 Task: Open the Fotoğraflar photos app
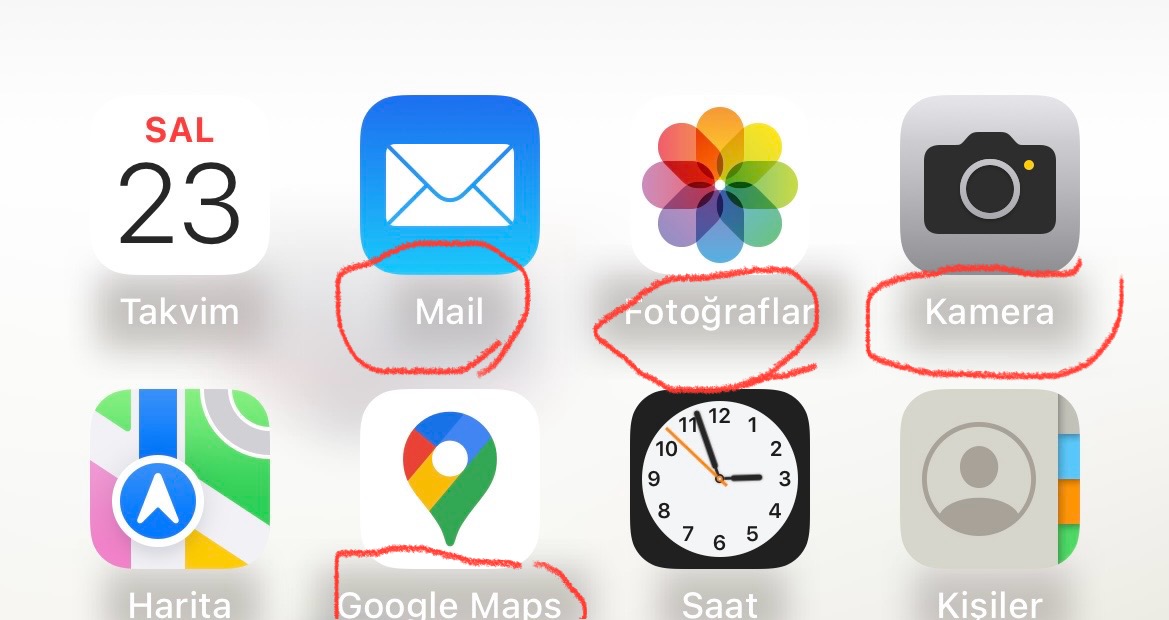[719, 185]
